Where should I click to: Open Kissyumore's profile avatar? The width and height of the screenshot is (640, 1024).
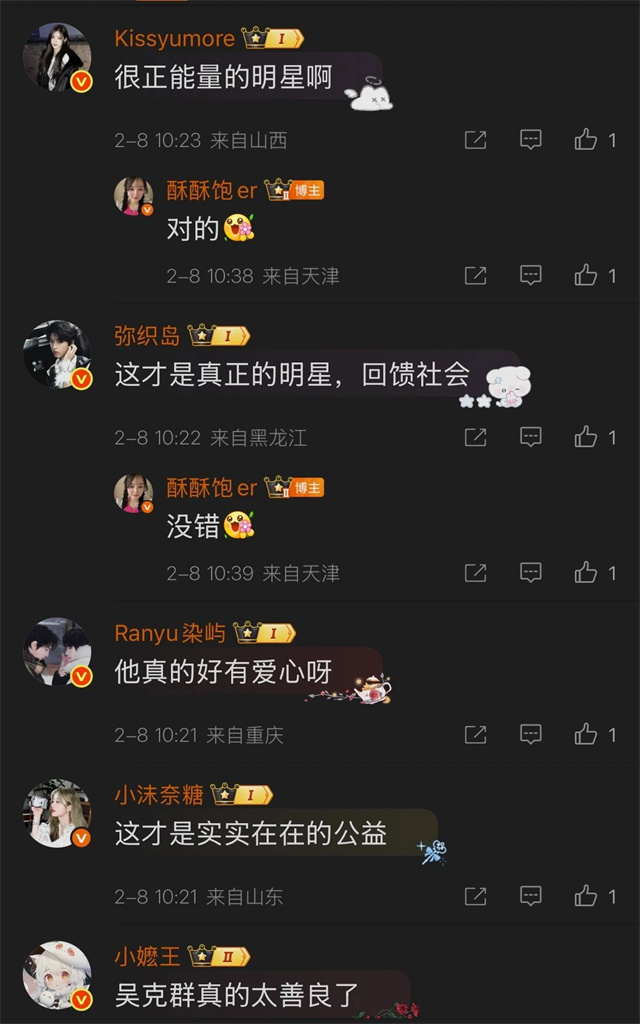57,57
